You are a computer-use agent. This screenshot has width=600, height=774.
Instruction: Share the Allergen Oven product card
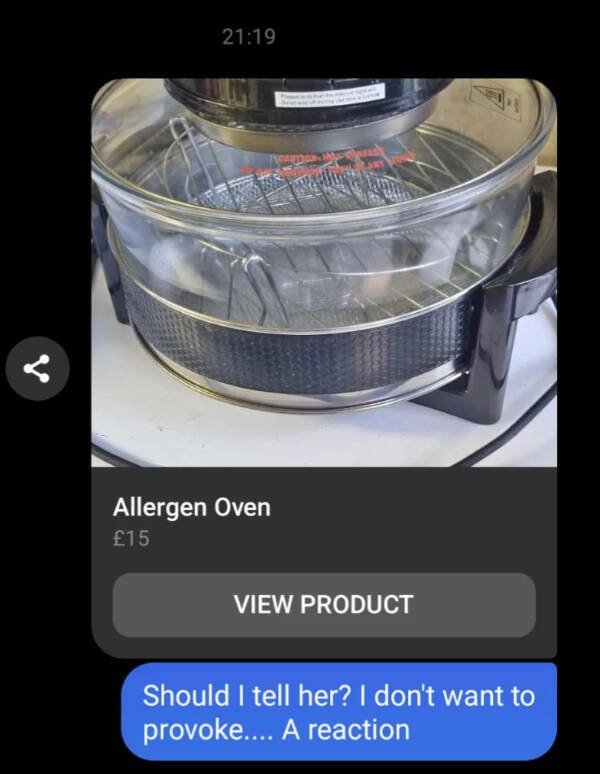click(x=38, y=369)
